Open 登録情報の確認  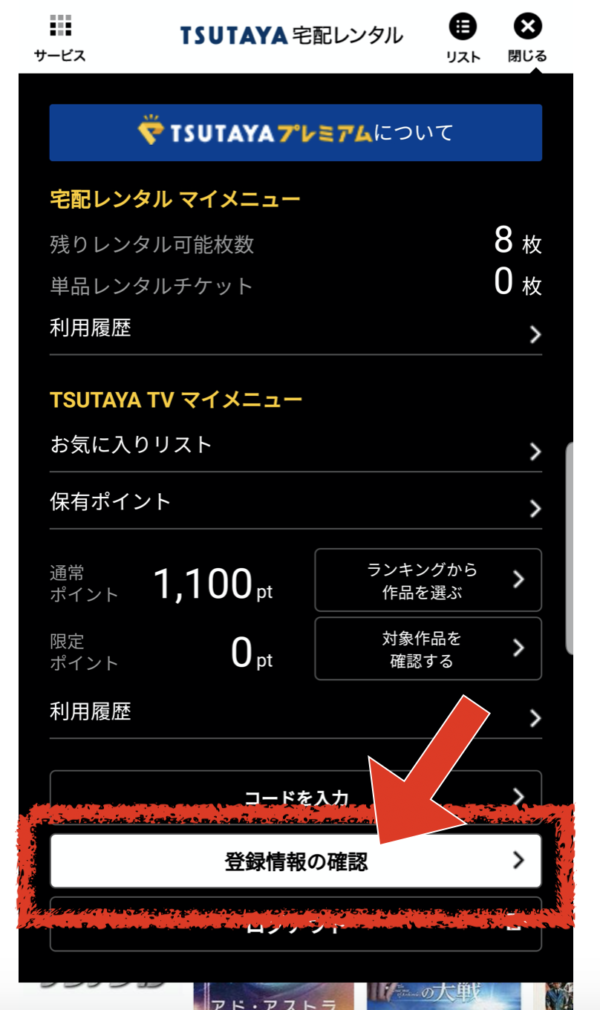tap(296, 861)
